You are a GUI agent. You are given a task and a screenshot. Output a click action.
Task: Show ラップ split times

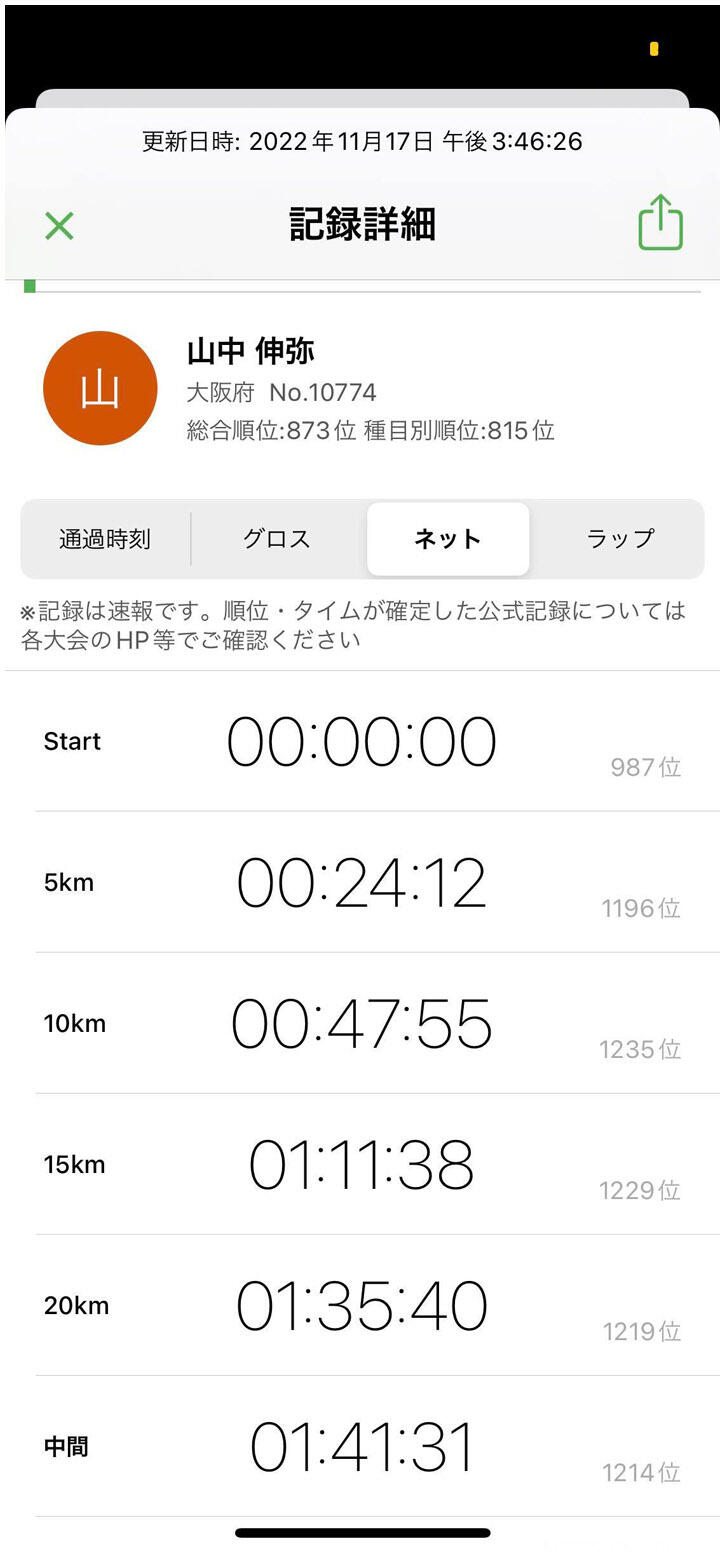click(620, 539)
